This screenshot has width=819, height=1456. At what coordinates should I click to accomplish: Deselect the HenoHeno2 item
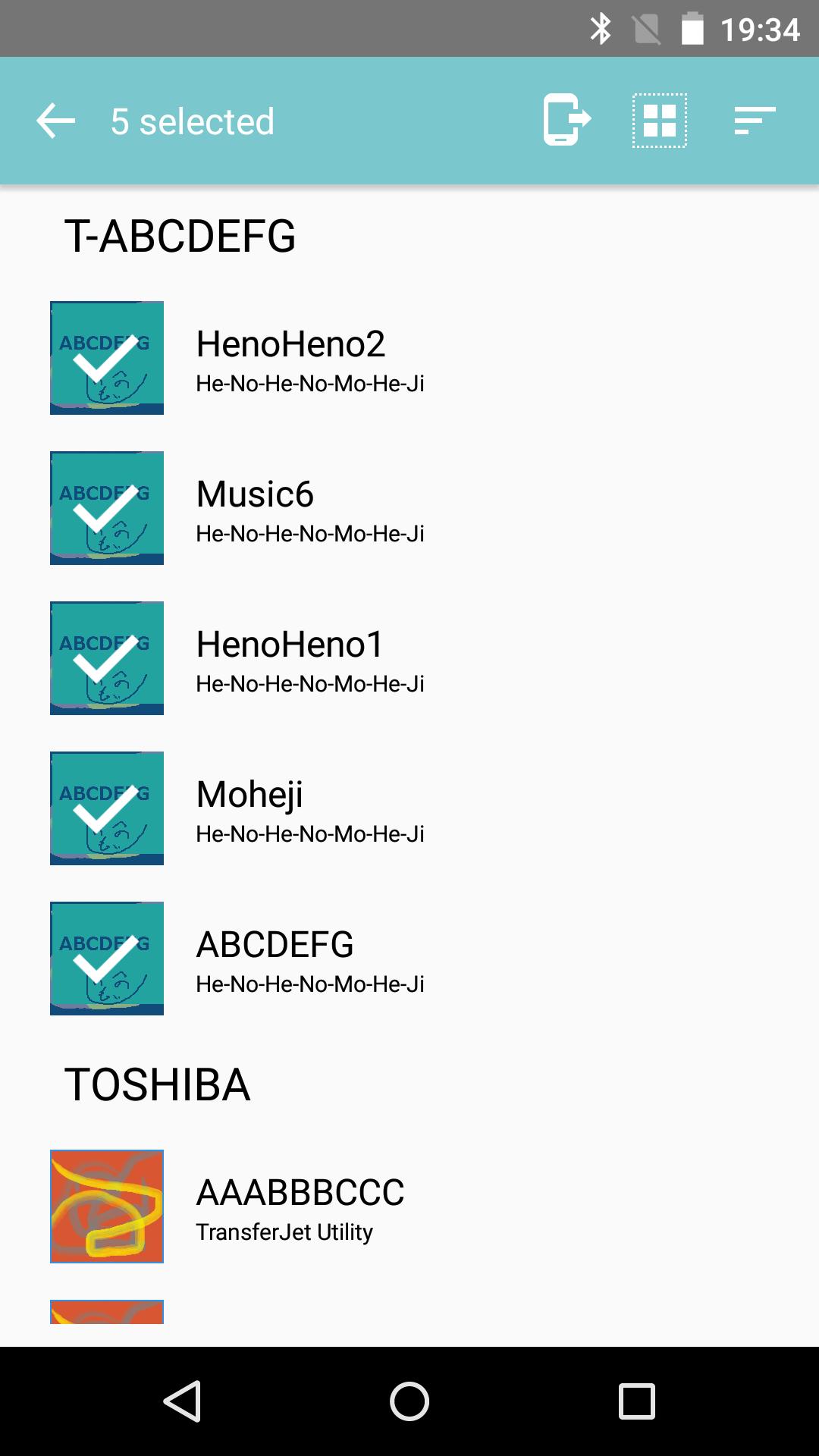107,358
